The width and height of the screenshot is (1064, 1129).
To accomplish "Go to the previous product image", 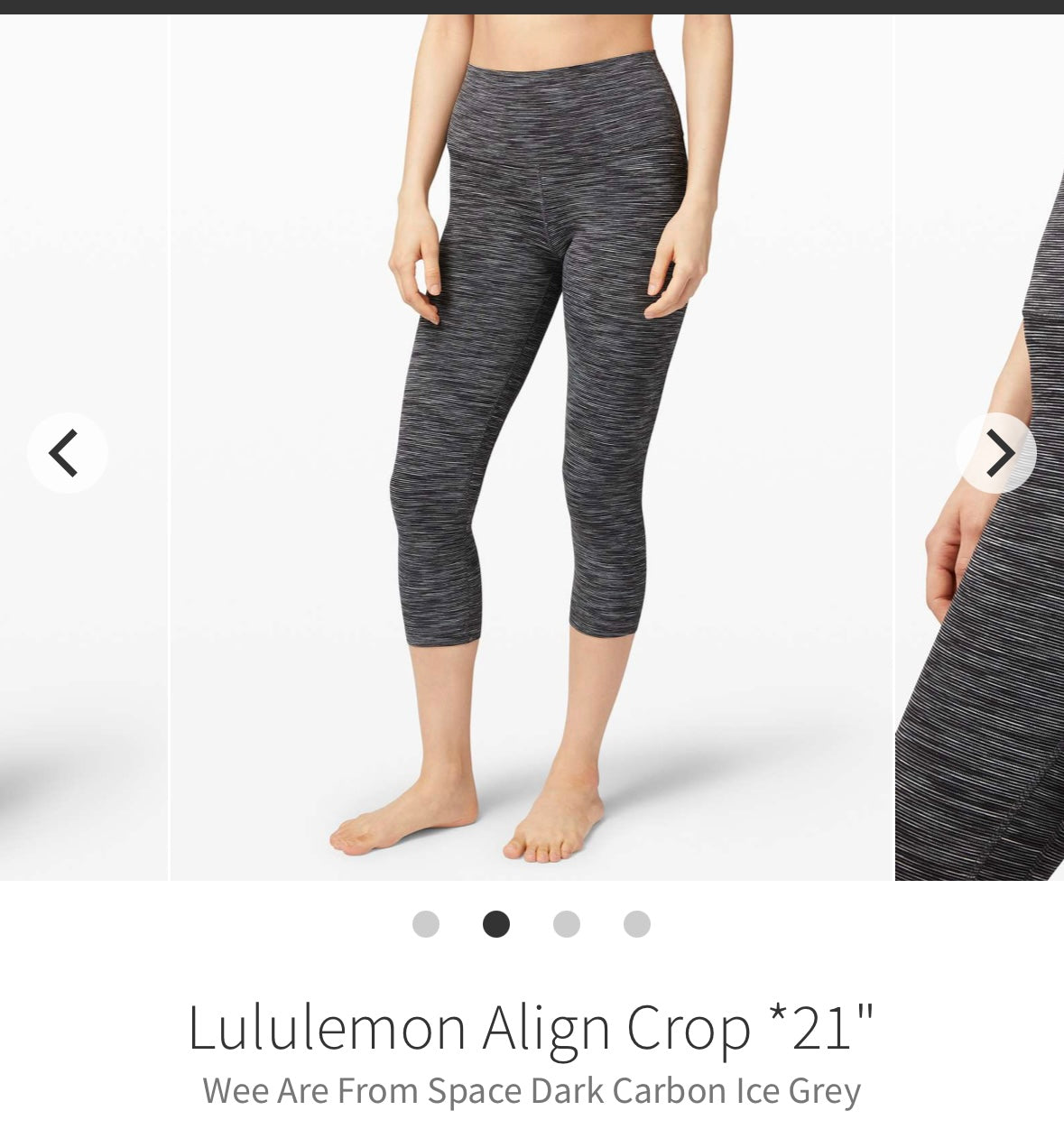I will point(67,453).
